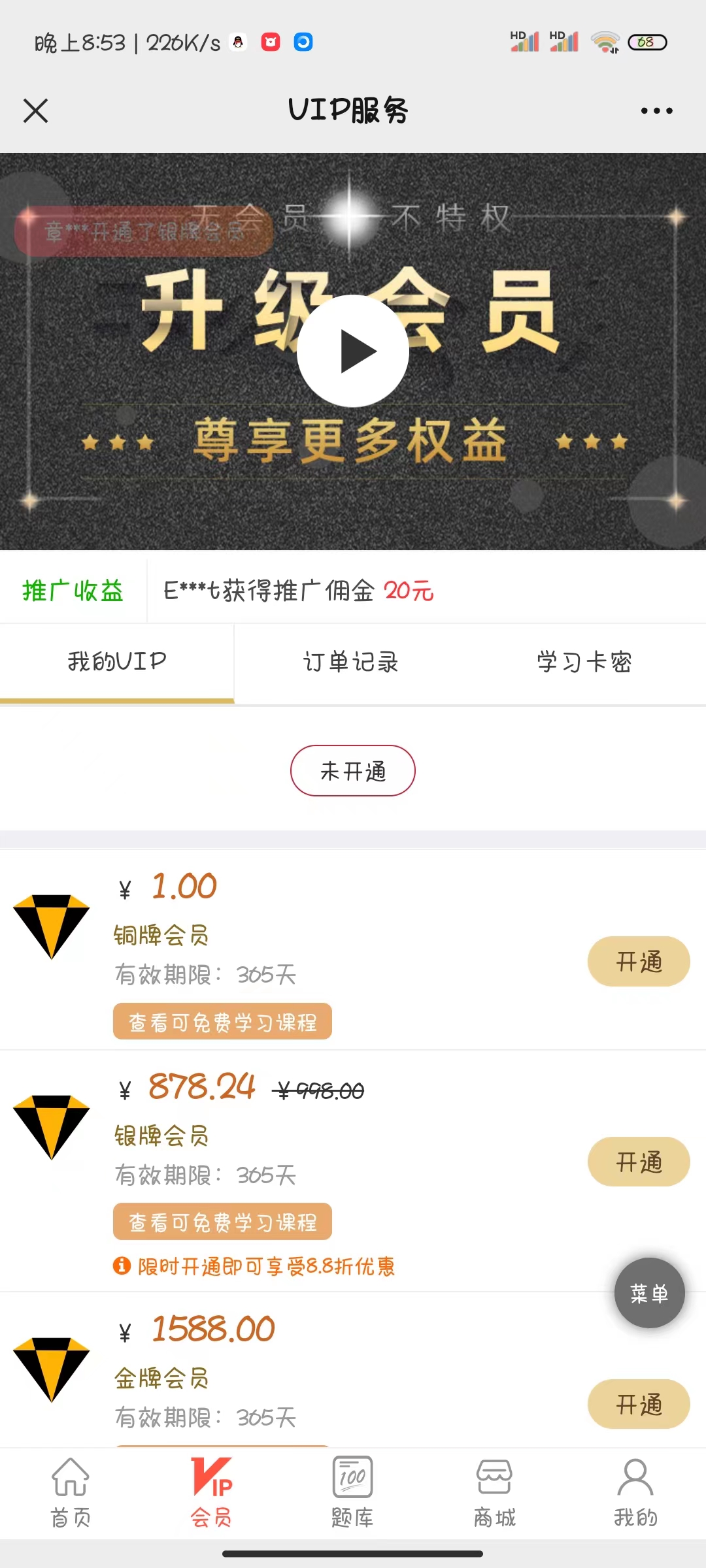View free courses for 铜牌会员
Image resolution: width=706 pixels, height=1568 pixels.
pos(222,1022)
